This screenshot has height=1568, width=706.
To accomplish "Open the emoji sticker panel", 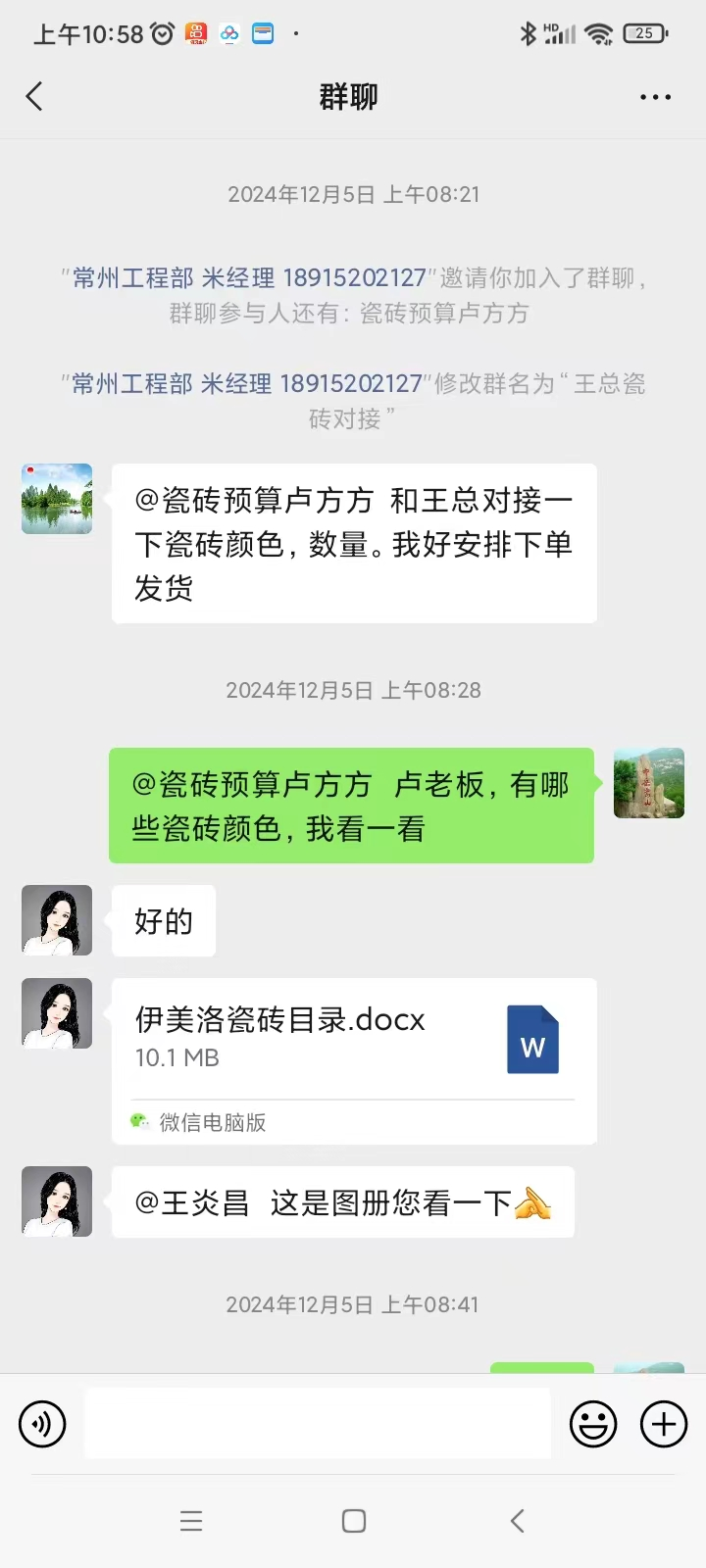I will coord(593,1424).
